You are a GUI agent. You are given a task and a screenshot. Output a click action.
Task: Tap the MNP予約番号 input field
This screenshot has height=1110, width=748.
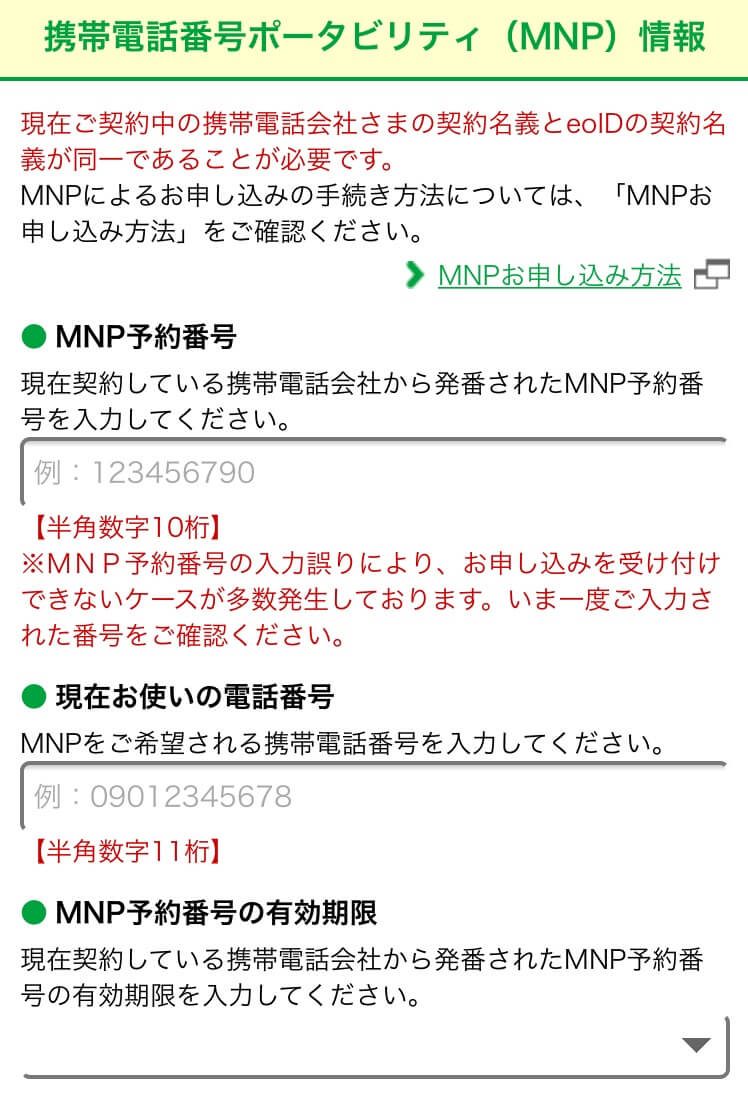(x=374, y=472)
